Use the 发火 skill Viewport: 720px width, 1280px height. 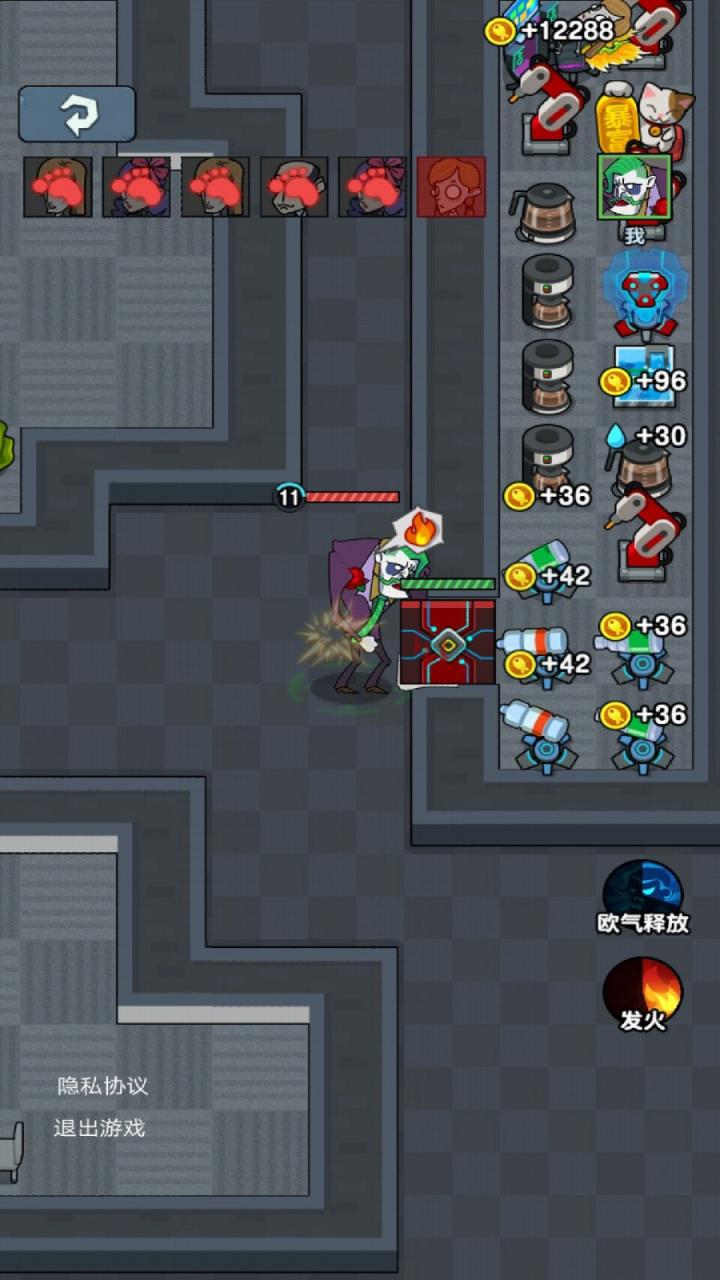pyautogui.click(x=643, y=990)
